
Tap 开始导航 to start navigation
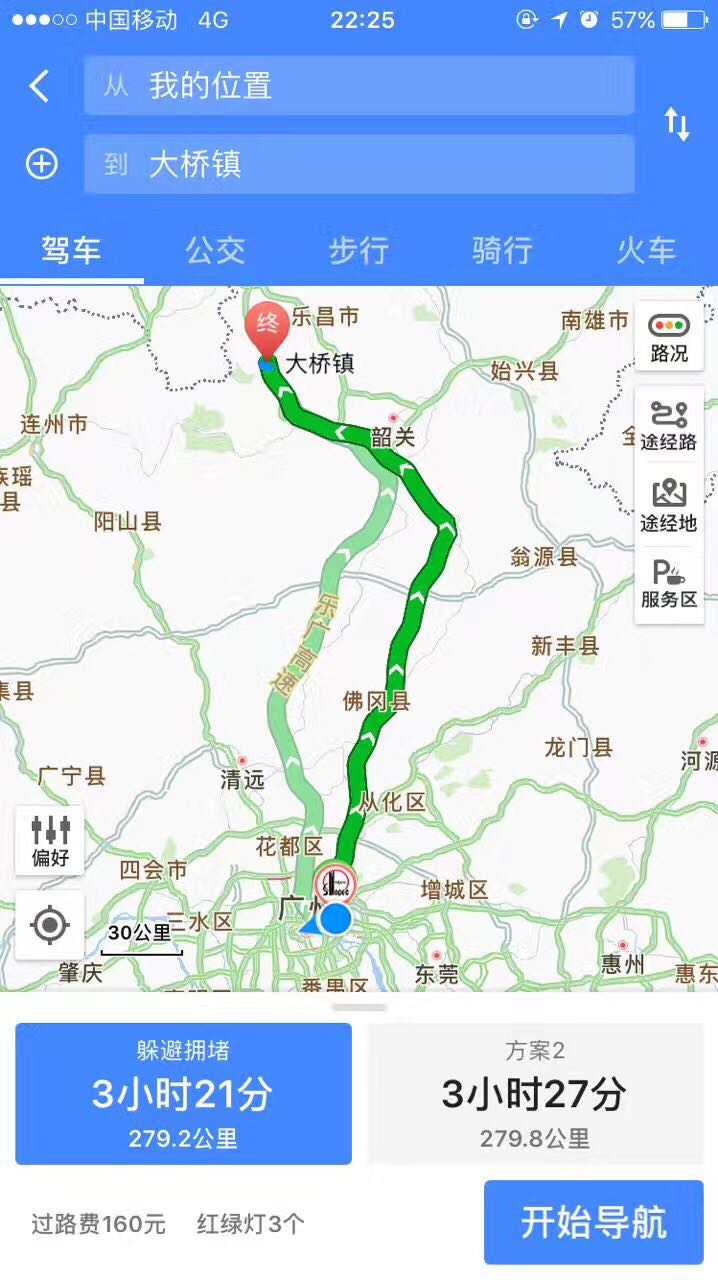click(593, 1222)
